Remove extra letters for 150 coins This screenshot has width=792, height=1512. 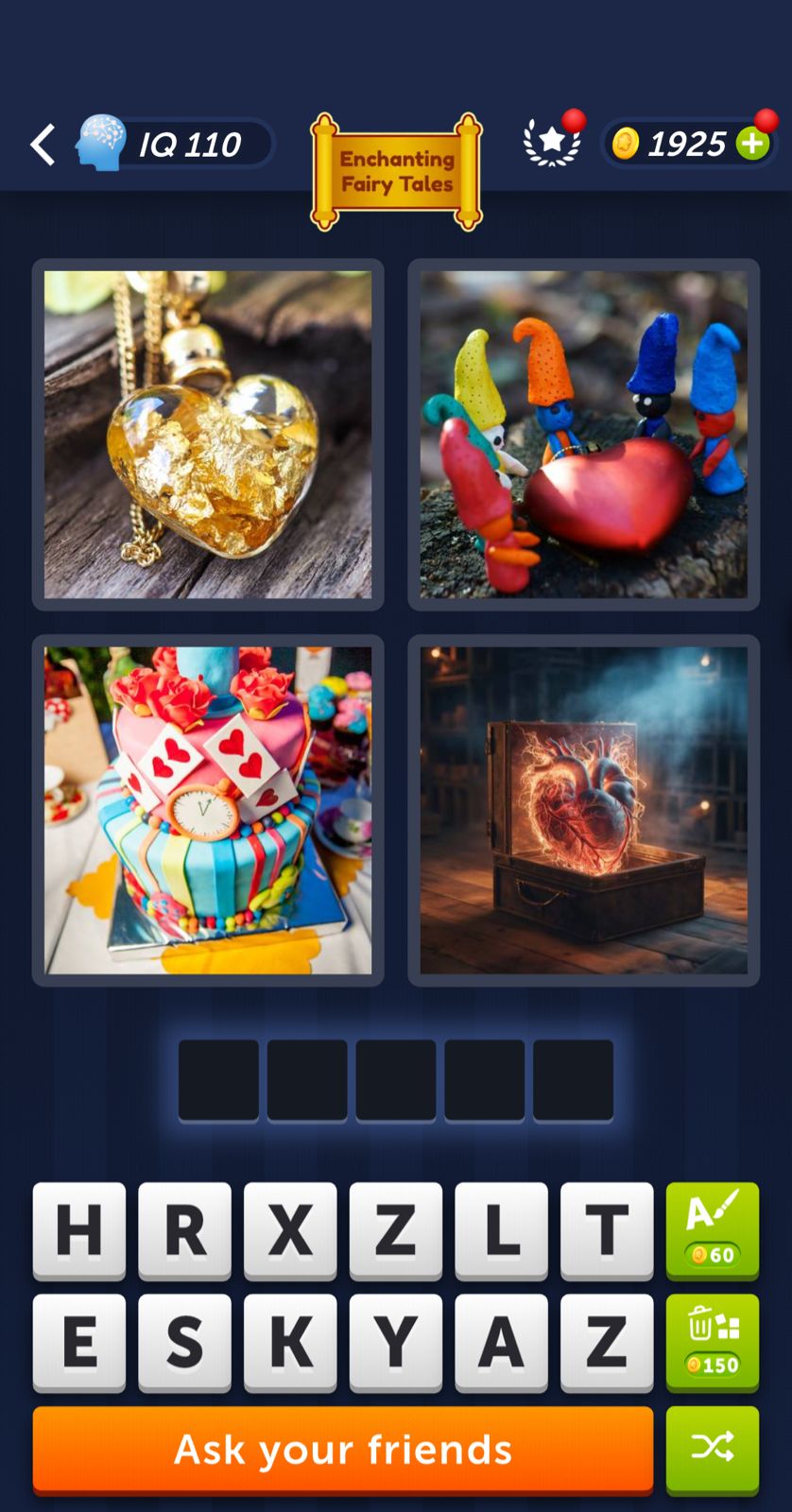pos(712,1341)
